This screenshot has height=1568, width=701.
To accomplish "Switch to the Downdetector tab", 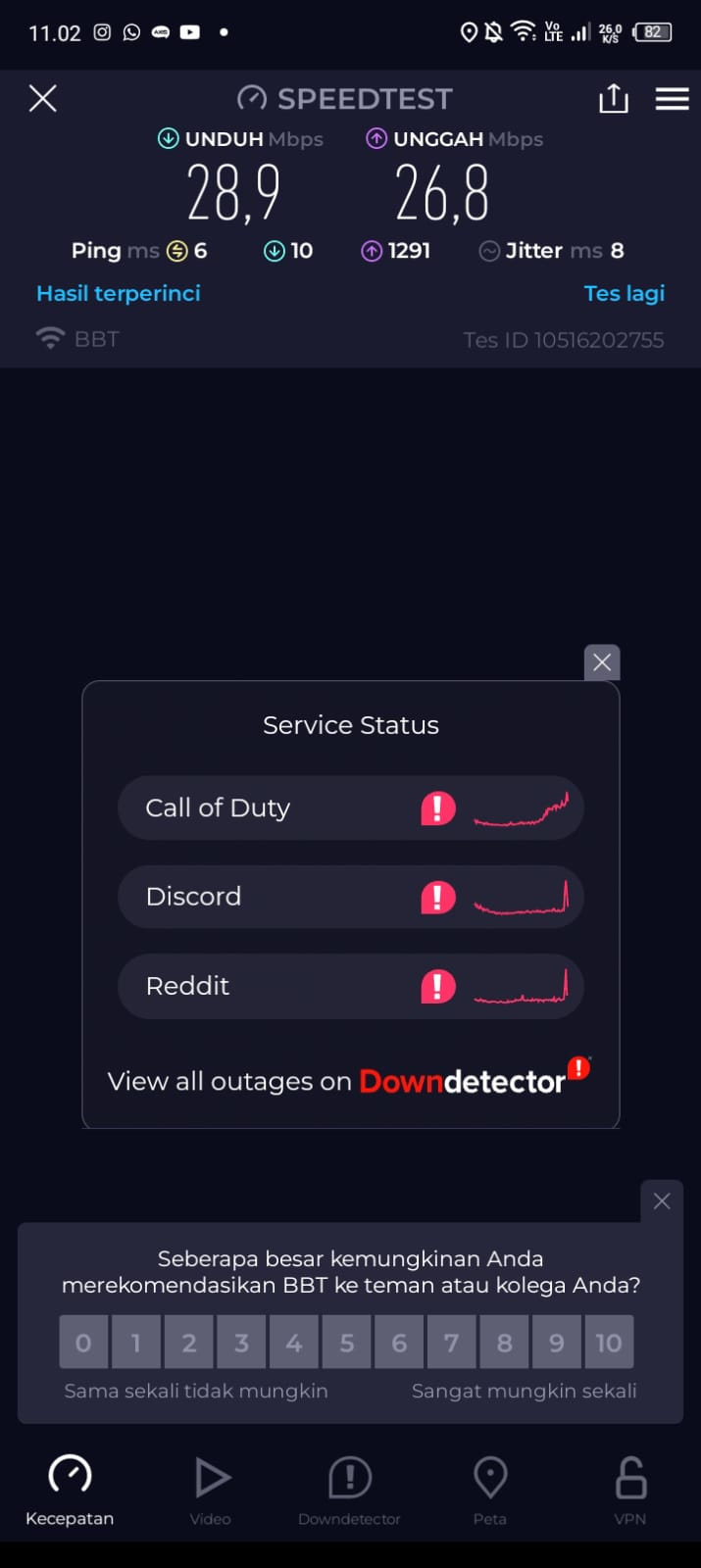I will click(350, 1490).
